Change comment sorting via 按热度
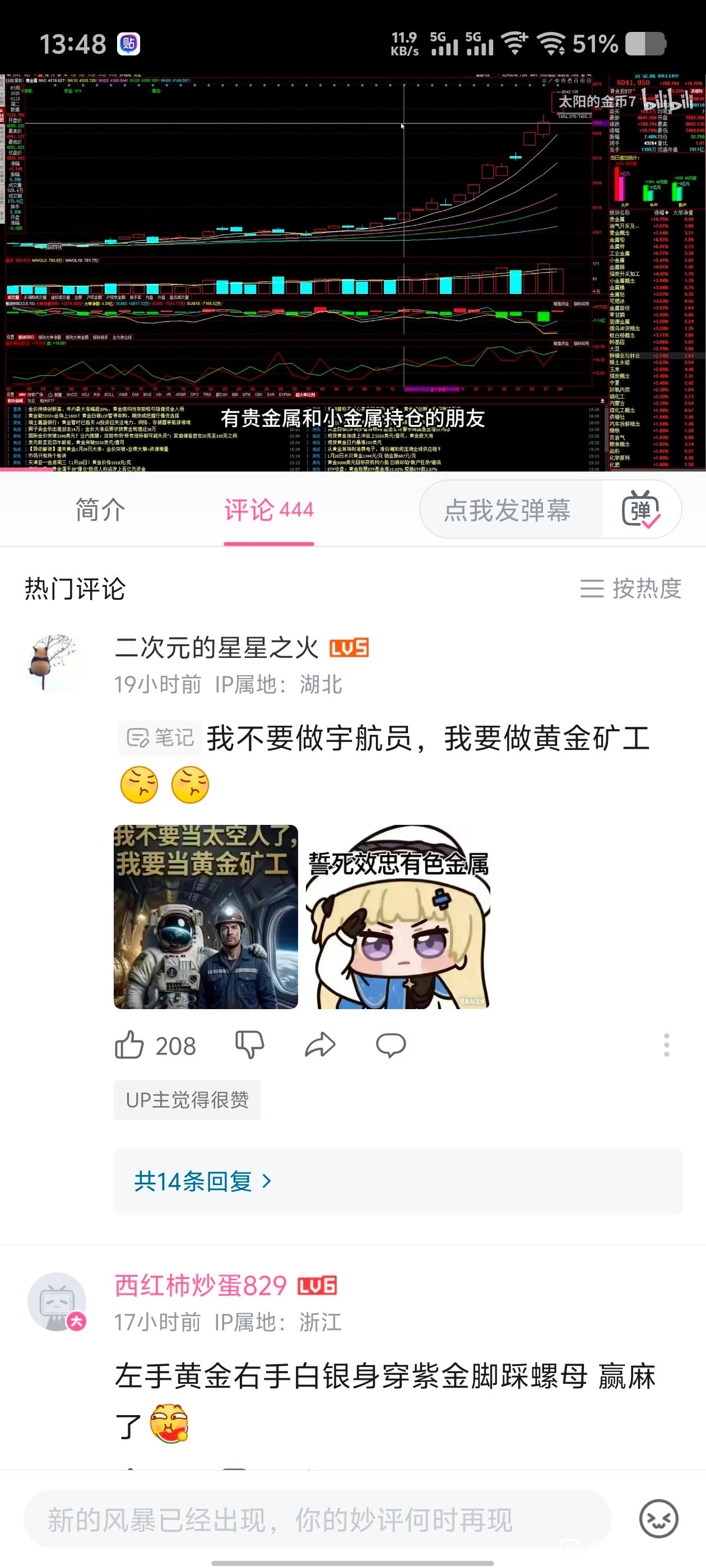 pyautogui.click(x=630, y=589)
